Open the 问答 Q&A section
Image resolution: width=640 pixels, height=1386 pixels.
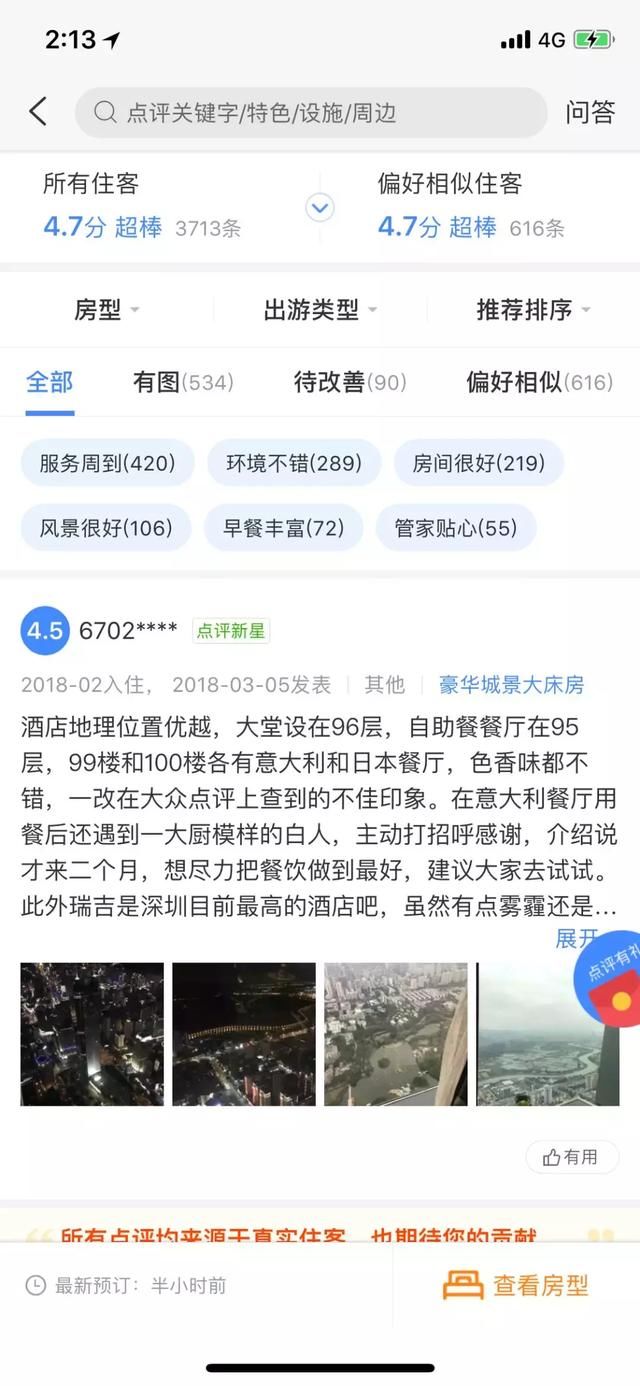pyautogui.click(x=590, y=112)
